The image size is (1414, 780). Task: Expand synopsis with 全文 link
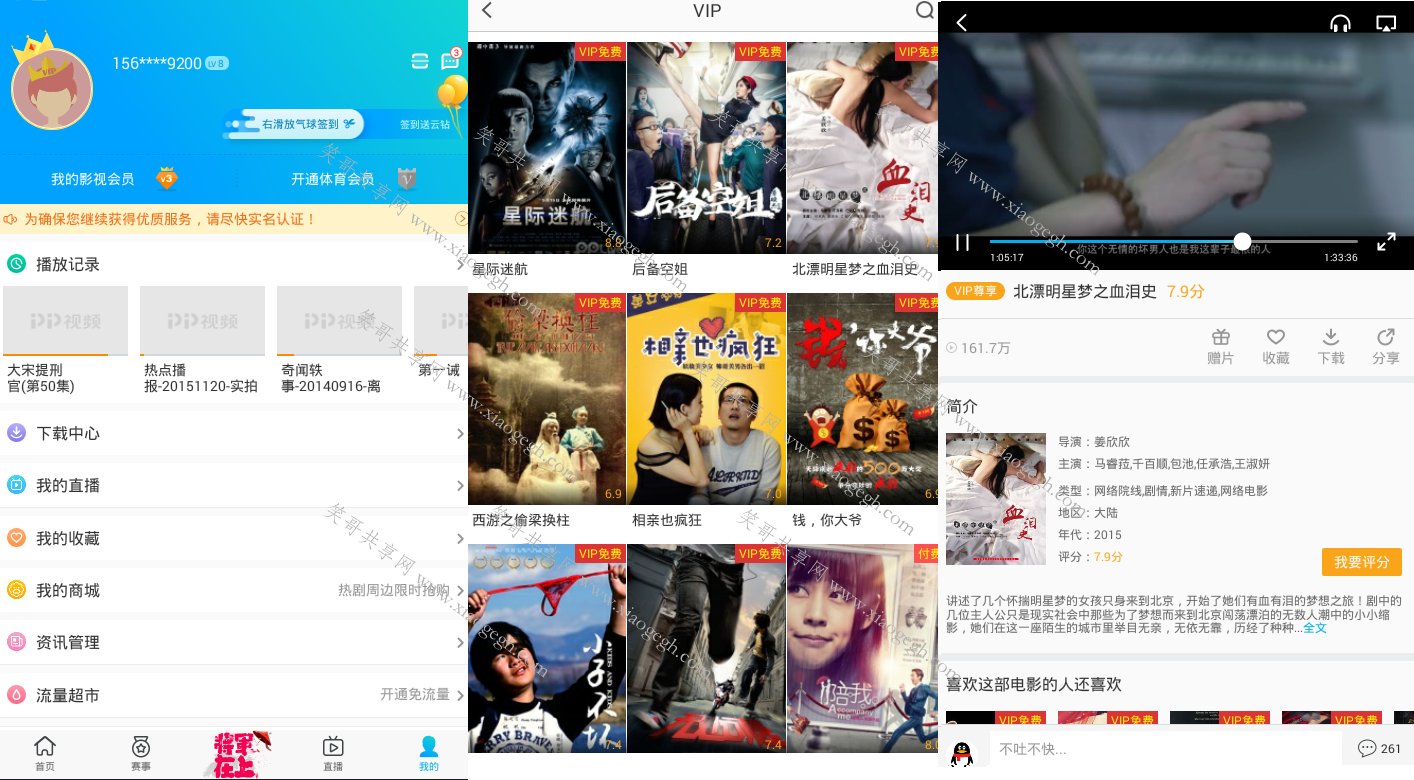1314,628
